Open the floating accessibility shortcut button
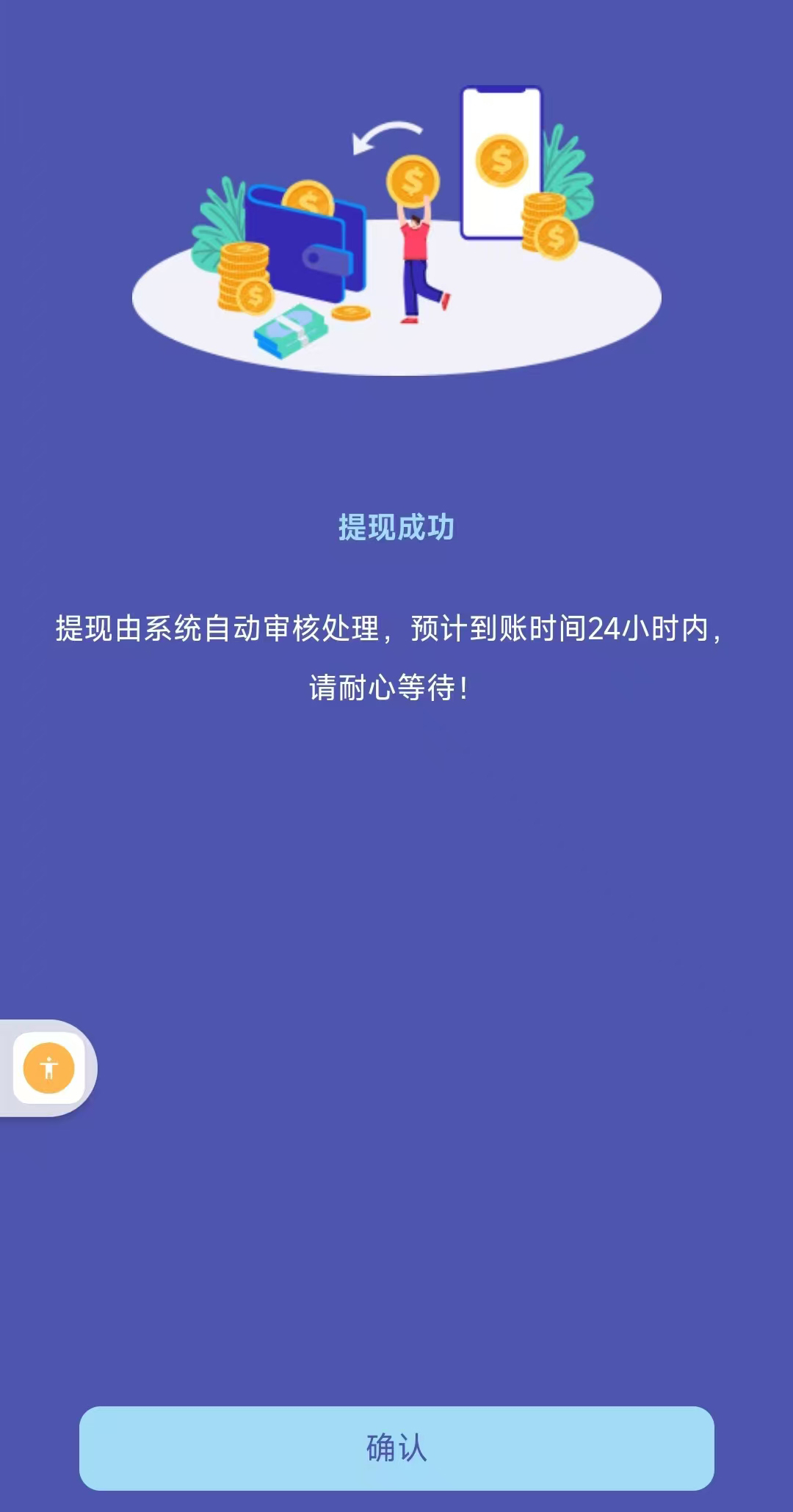Image resolution: width=793 pixels, height=1512 pixels. 48,1068
